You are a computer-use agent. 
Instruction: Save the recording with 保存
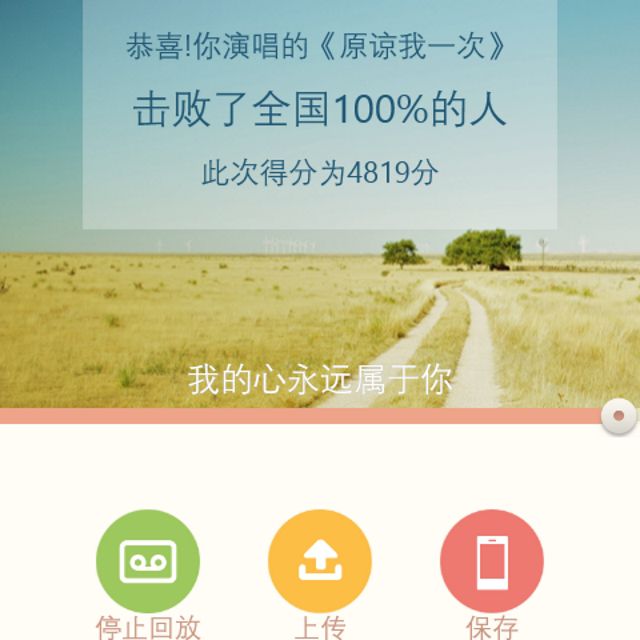click(492, 561)
